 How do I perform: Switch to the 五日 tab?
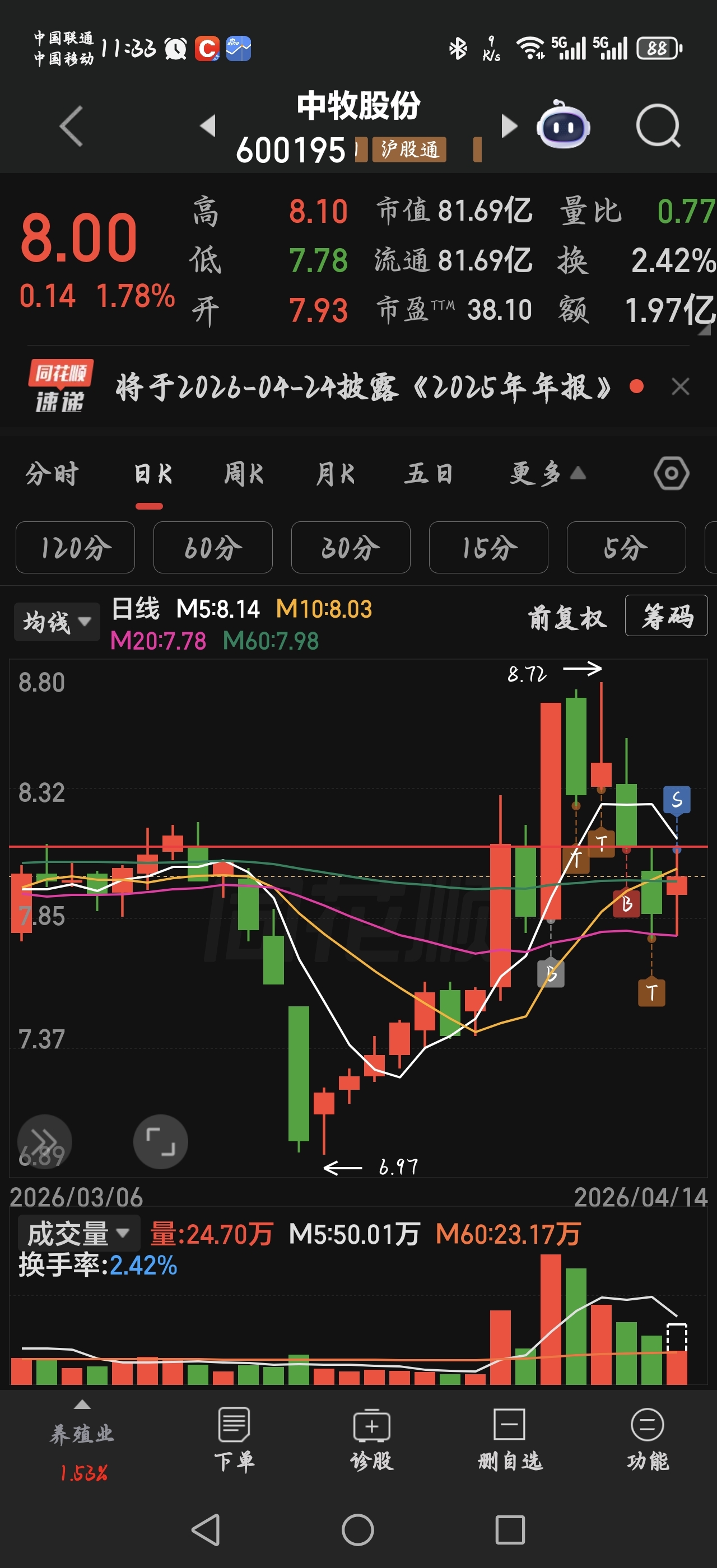429,474
